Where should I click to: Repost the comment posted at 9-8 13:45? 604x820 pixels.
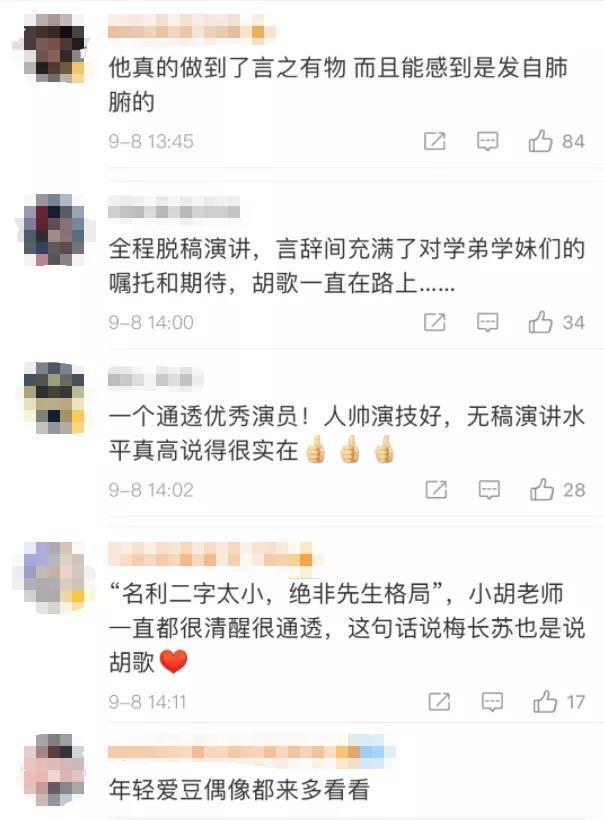point(434,142)
